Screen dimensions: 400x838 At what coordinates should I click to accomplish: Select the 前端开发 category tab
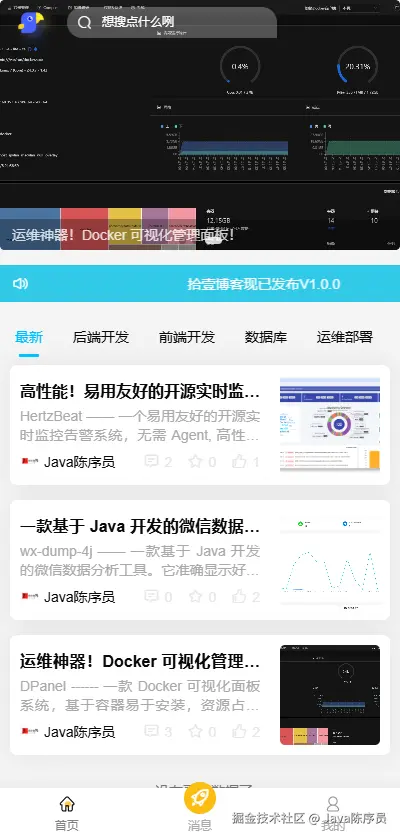pos(187,337)
